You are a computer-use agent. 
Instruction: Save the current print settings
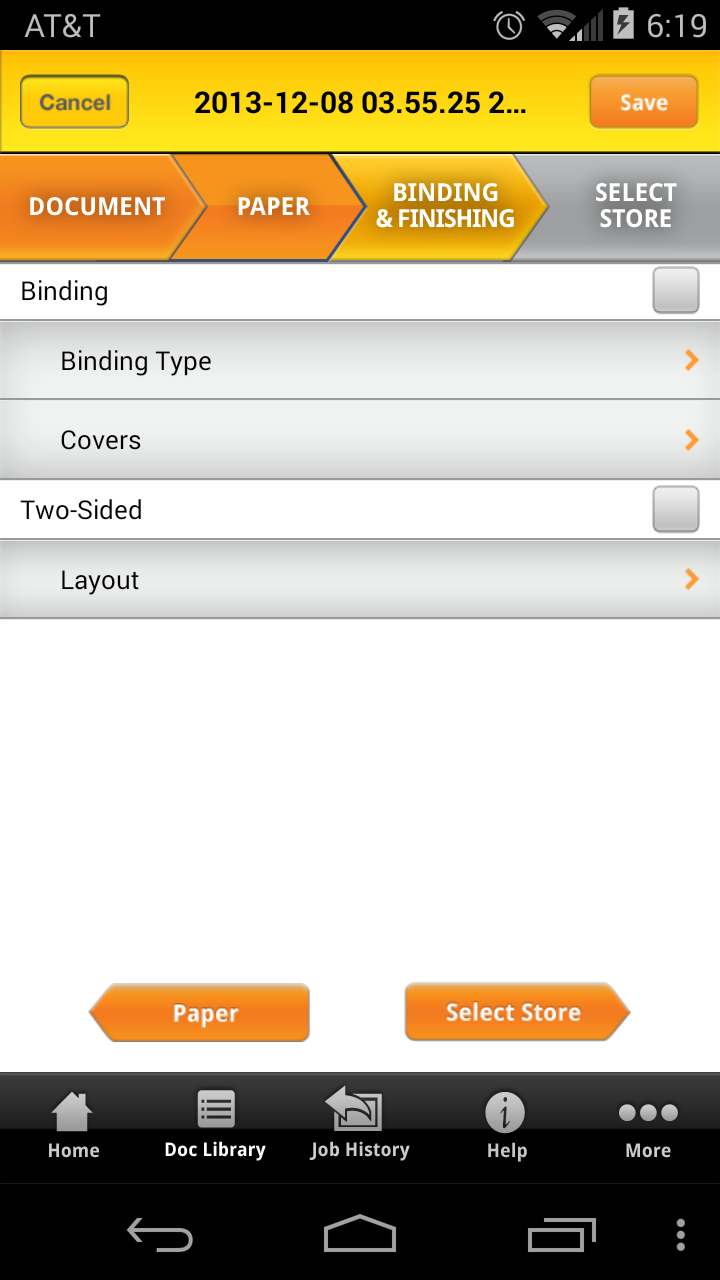(643, 102)
